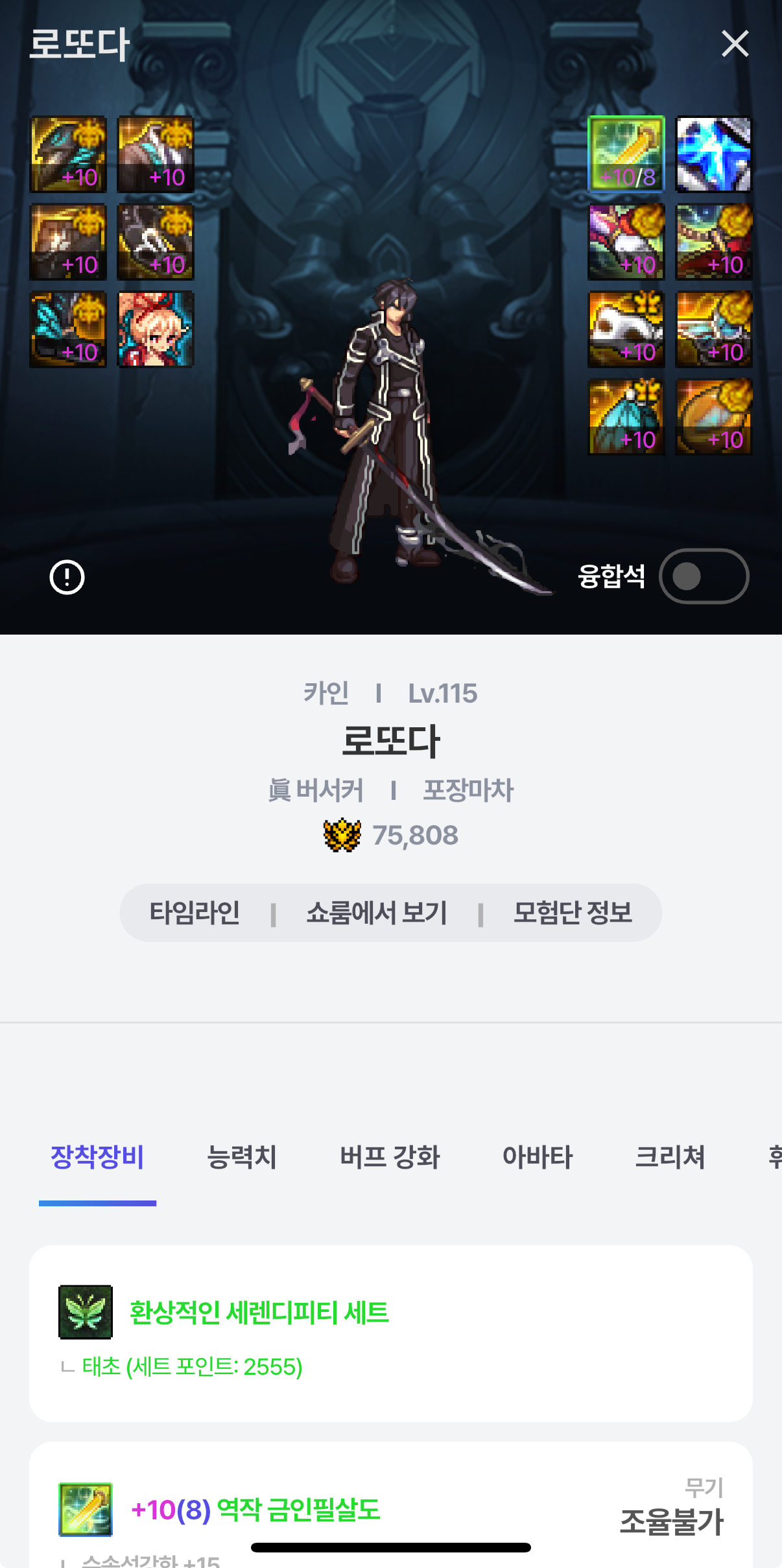Image resolution: width=782 pixels, height=1568 pixels.
Task: Close the character detail view
Action: pos(735,44)
